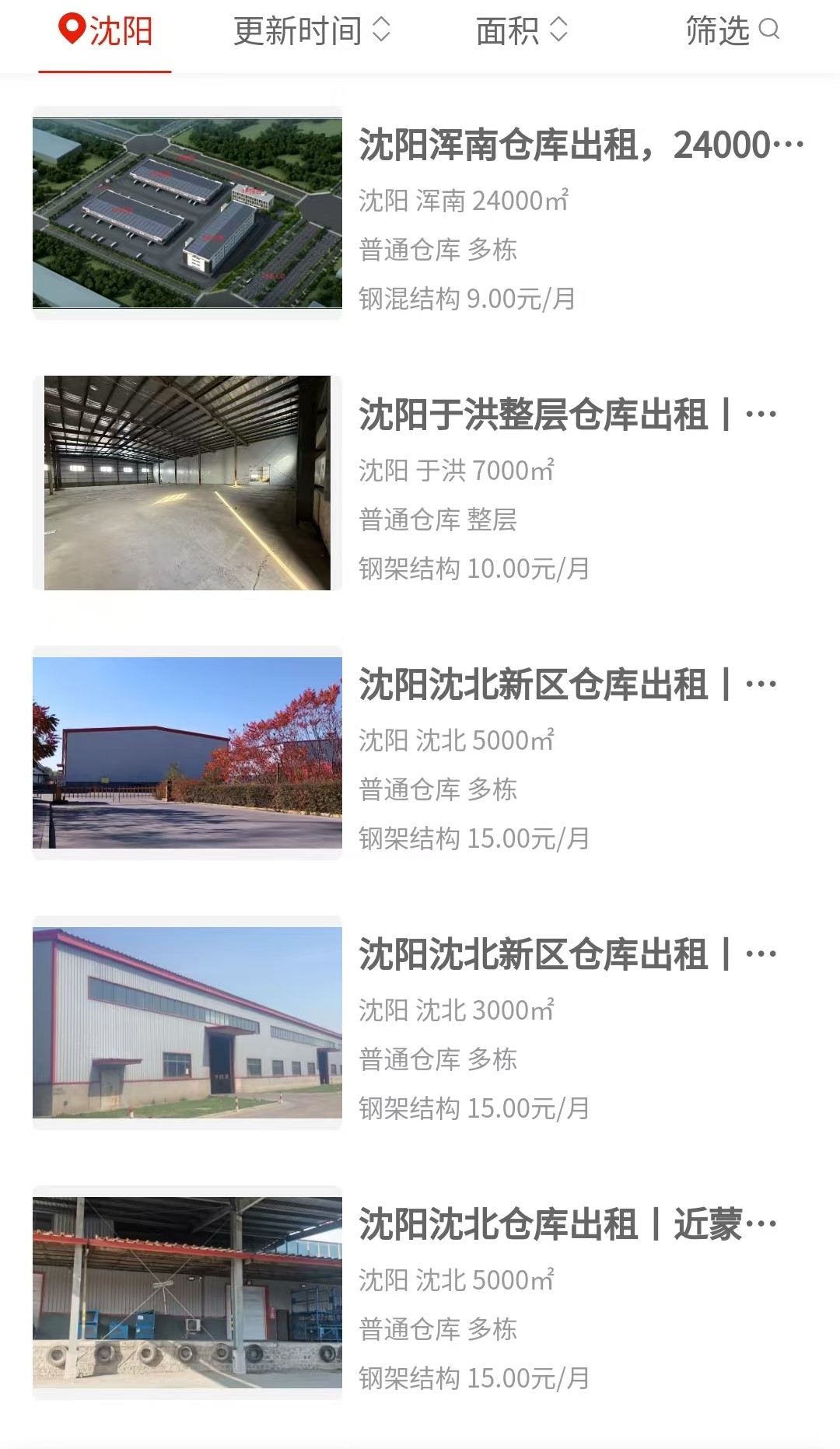Open the 沈阳 city location selector
Image resolution: width=840 pixels, height=1449 pixels.
click(105, 32)
